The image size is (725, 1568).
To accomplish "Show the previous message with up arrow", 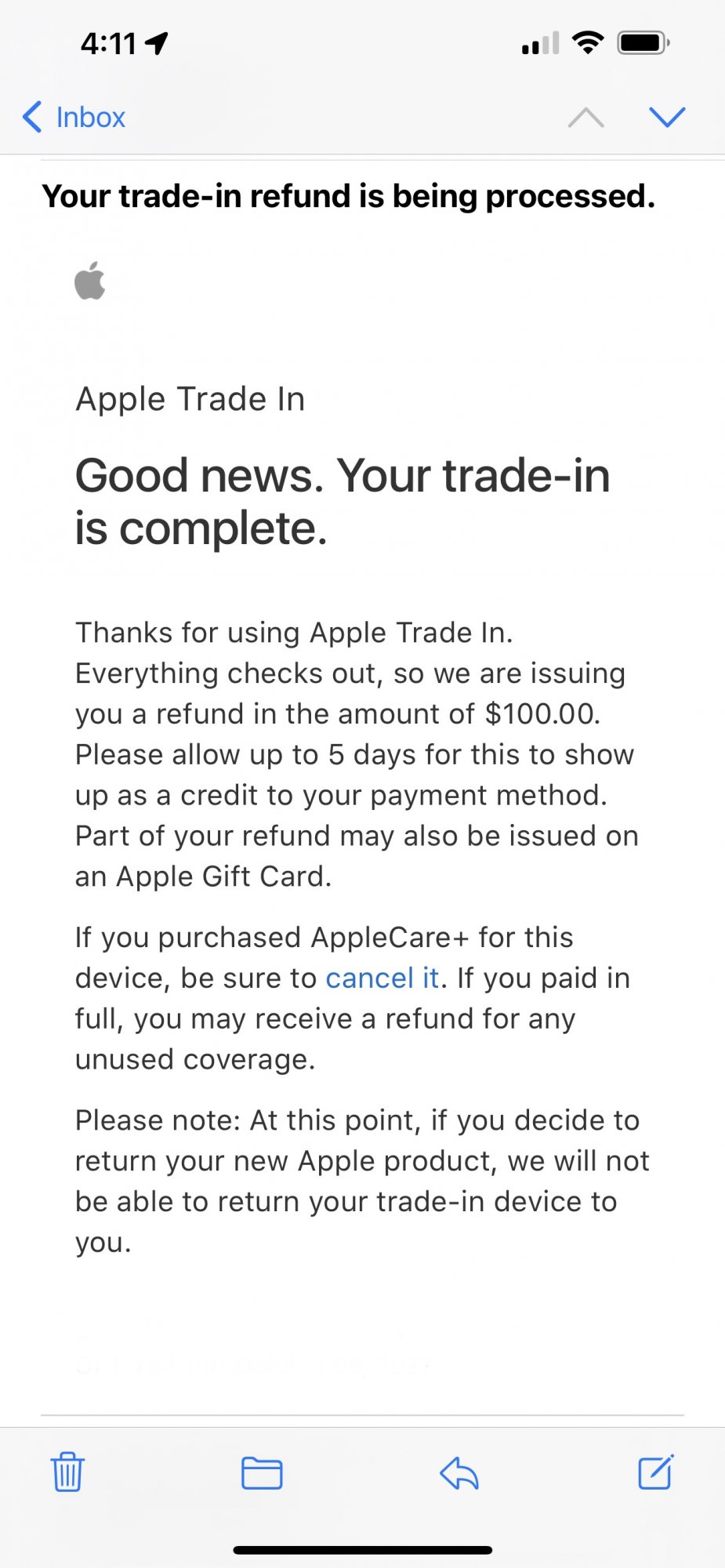I will [x=585, y=118].
